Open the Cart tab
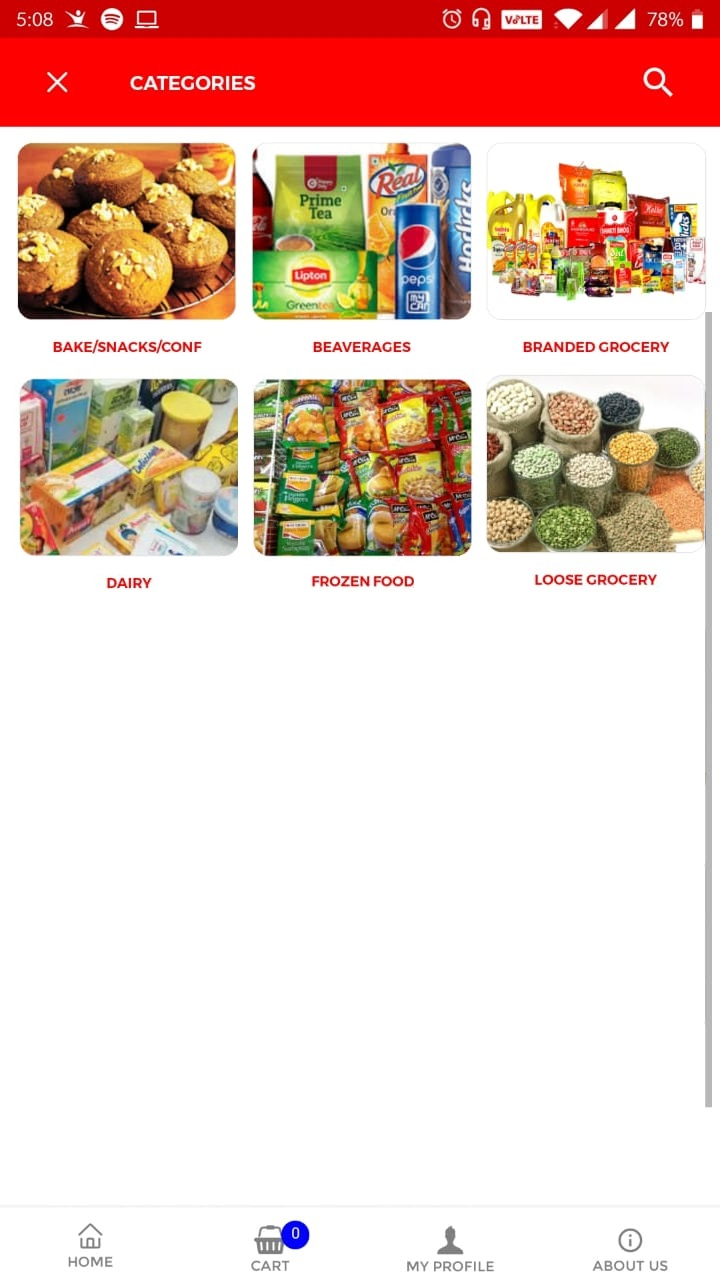Image resolution: width=720 pixels, height=1280 pixels. 270,1247
